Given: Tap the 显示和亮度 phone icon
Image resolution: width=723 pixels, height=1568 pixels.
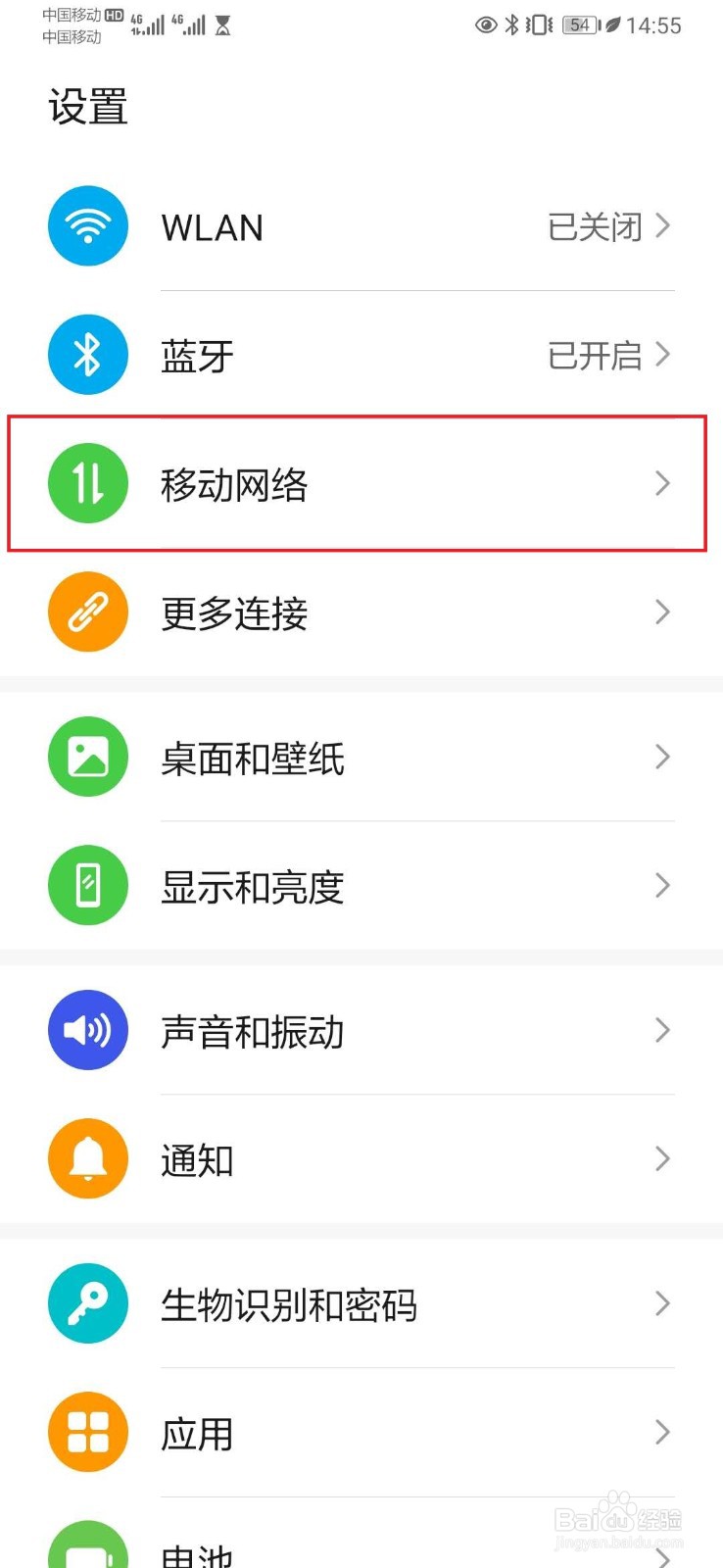Looking at the screenshot, I should (x=87, y=885).
